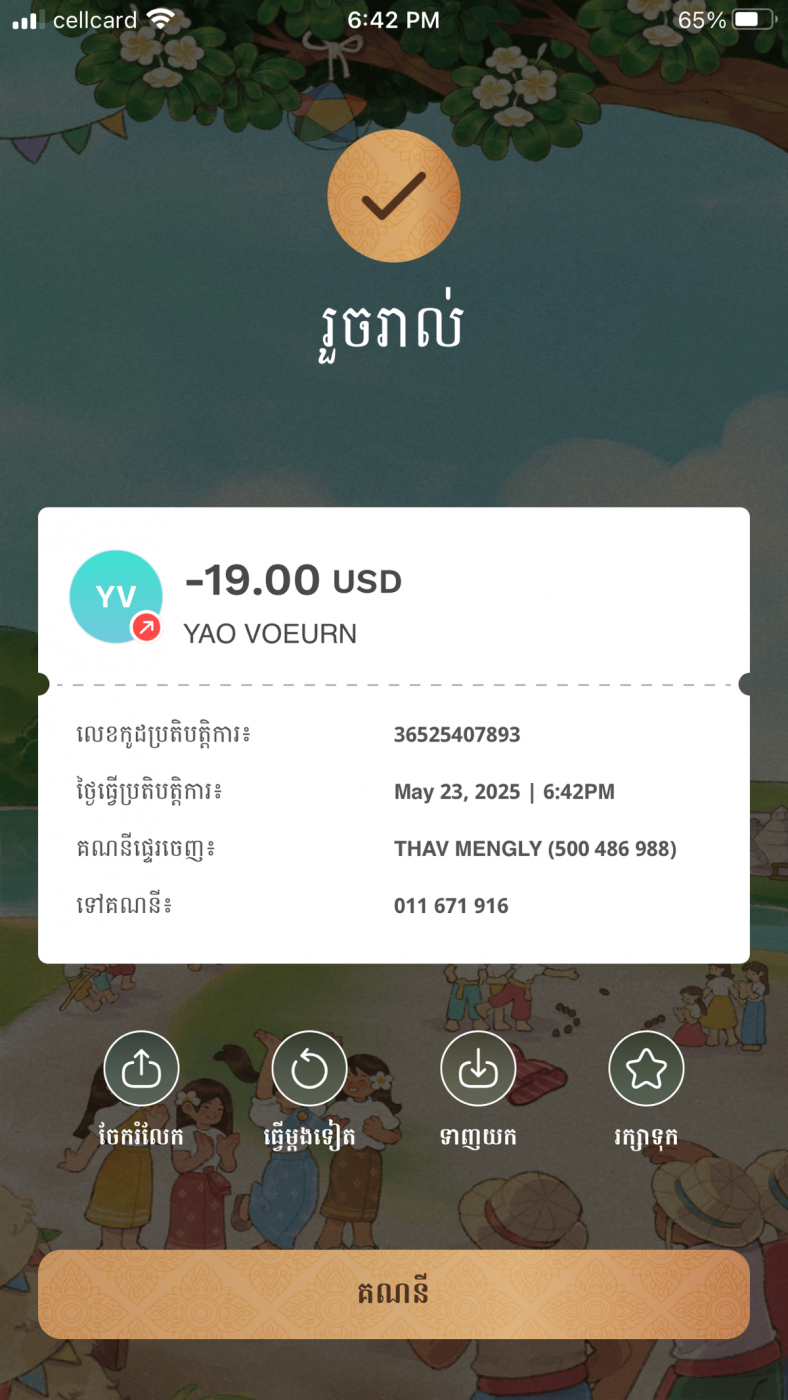Image resolution: width=788 pixels, height=1400 pixels.
Task: Save transfer as favorite
Action: (x=646, y=1069)
